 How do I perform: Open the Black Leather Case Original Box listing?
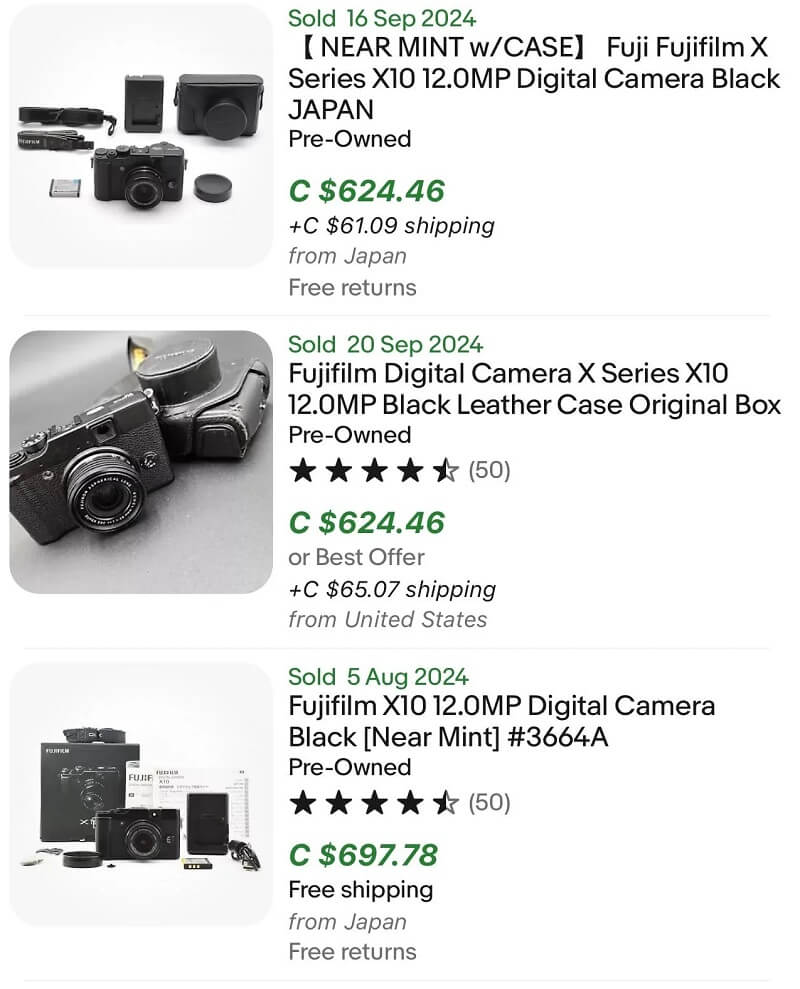534,389
